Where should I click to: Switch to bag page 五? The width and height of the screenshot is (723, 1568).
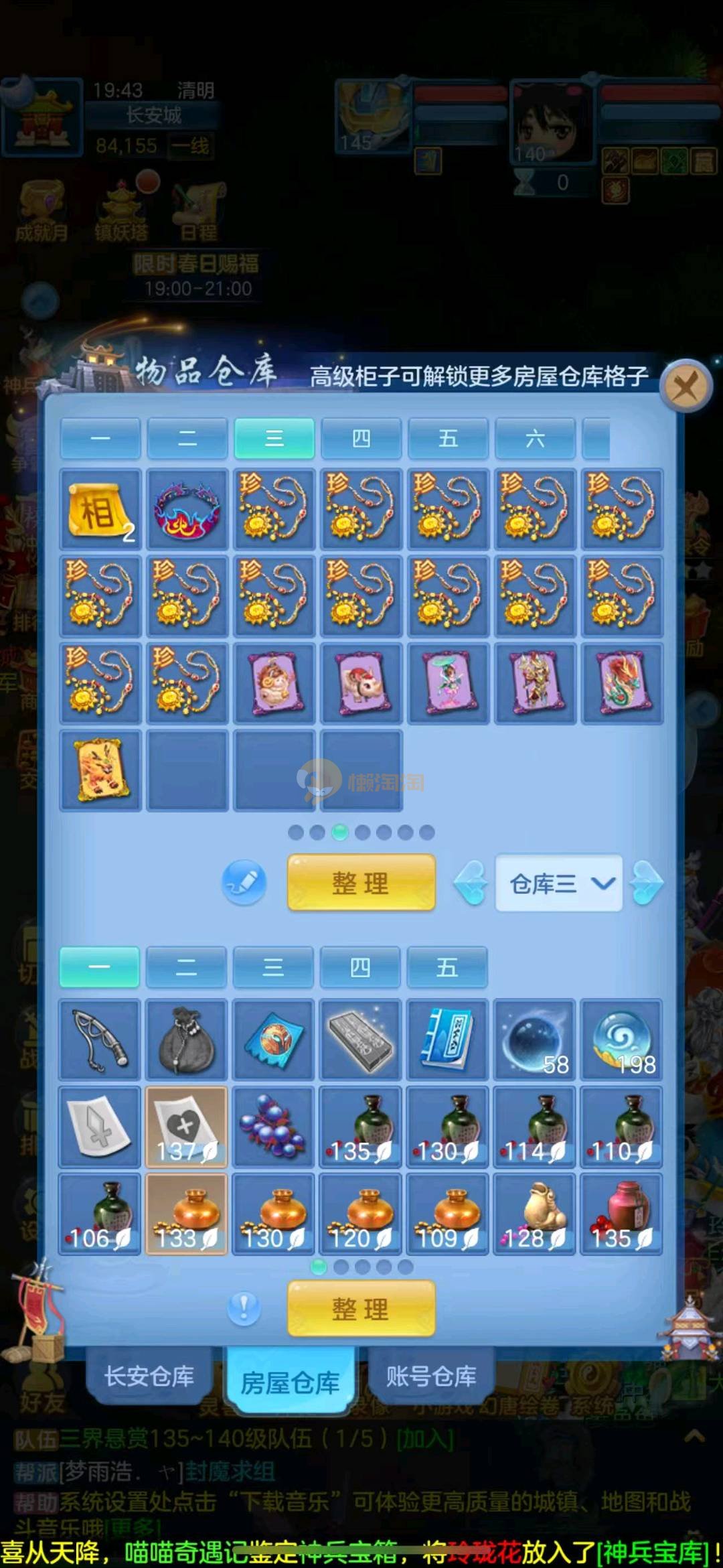click(x=447, y=967)
